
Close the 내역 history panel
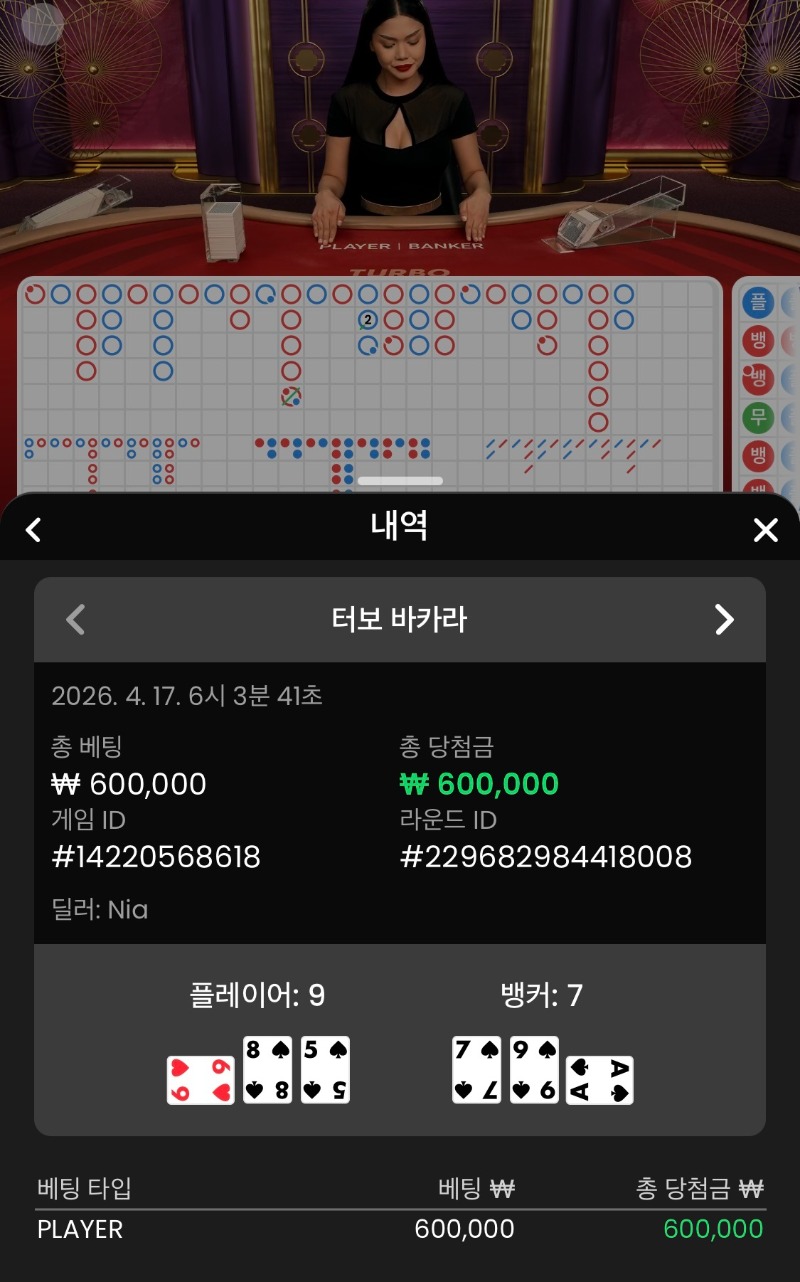(765, 530)
